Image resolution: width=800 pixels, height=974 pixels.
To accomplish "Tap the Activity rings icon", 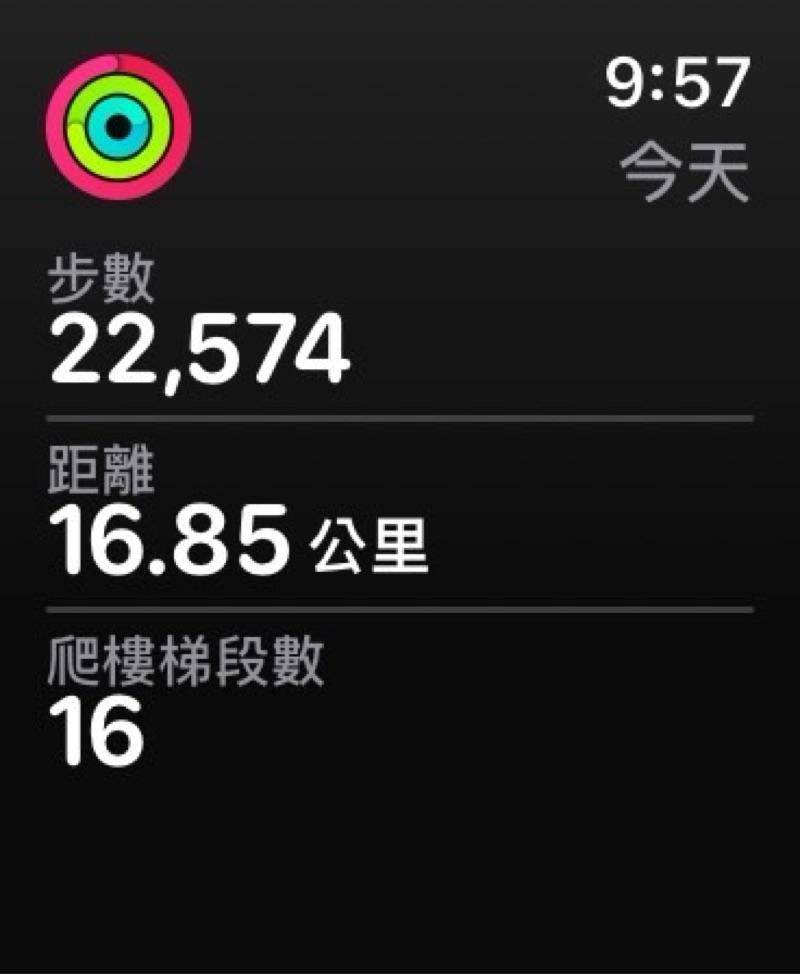I will click(x=118, y=127).
